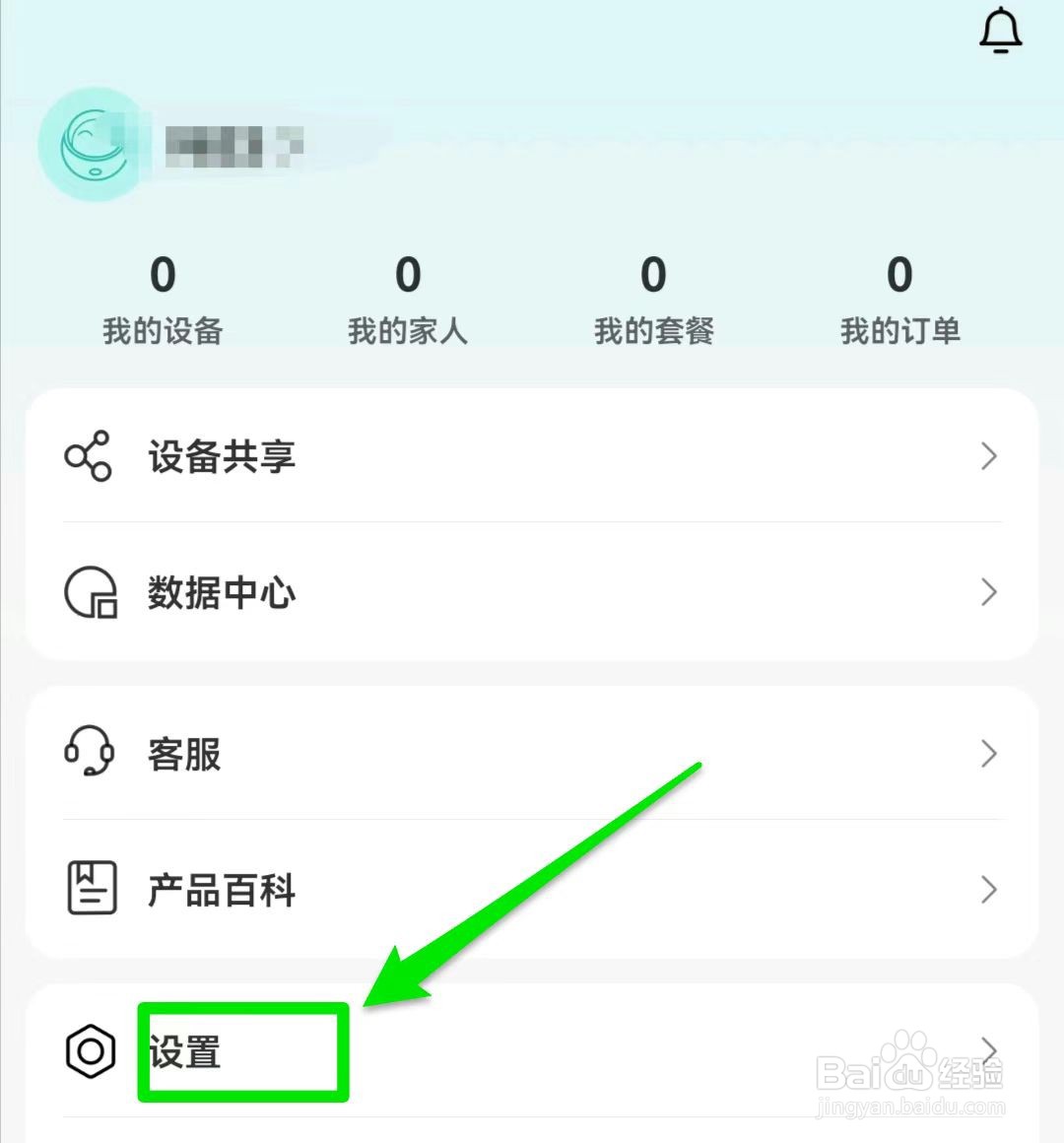Select the 数据中心 chart icon

point(90,592)
